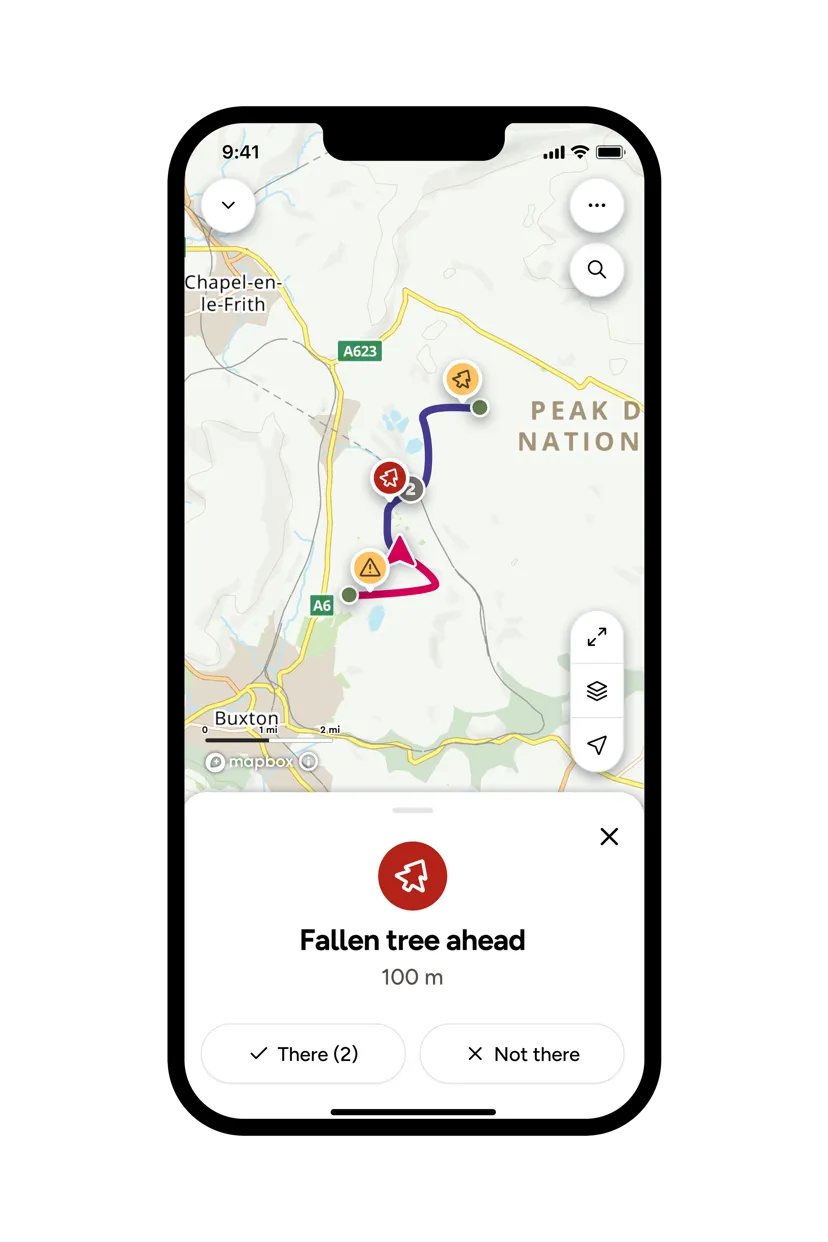The height and width of the screenshot is (1242, 828).
Task: Tap the large fallen tree icon in the card
Action: pyautogui.click(x=413, y=875)
